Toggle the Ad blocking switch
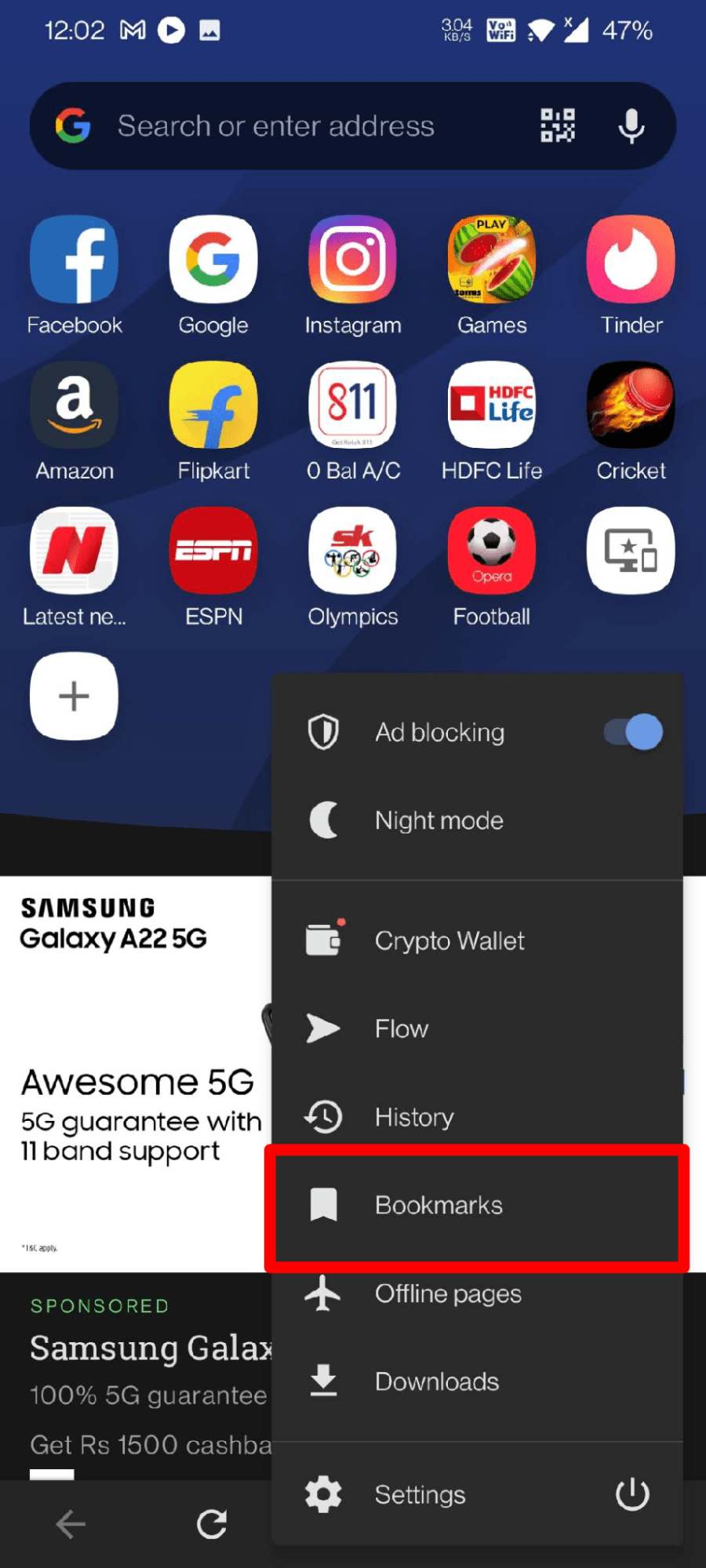The height and width of the screenshot is (1568, 706). tap(633, 732)
